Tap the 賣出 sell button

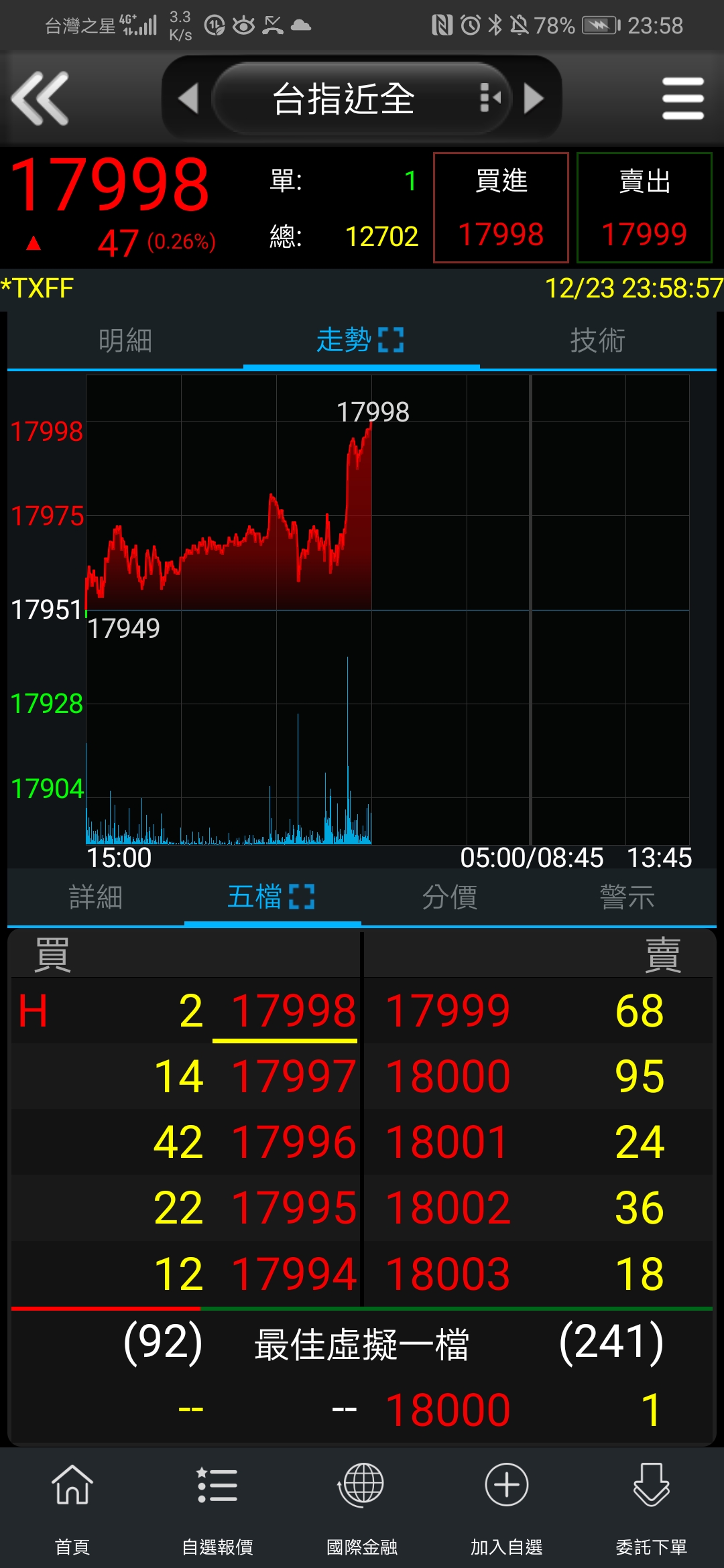click(644, 208)
